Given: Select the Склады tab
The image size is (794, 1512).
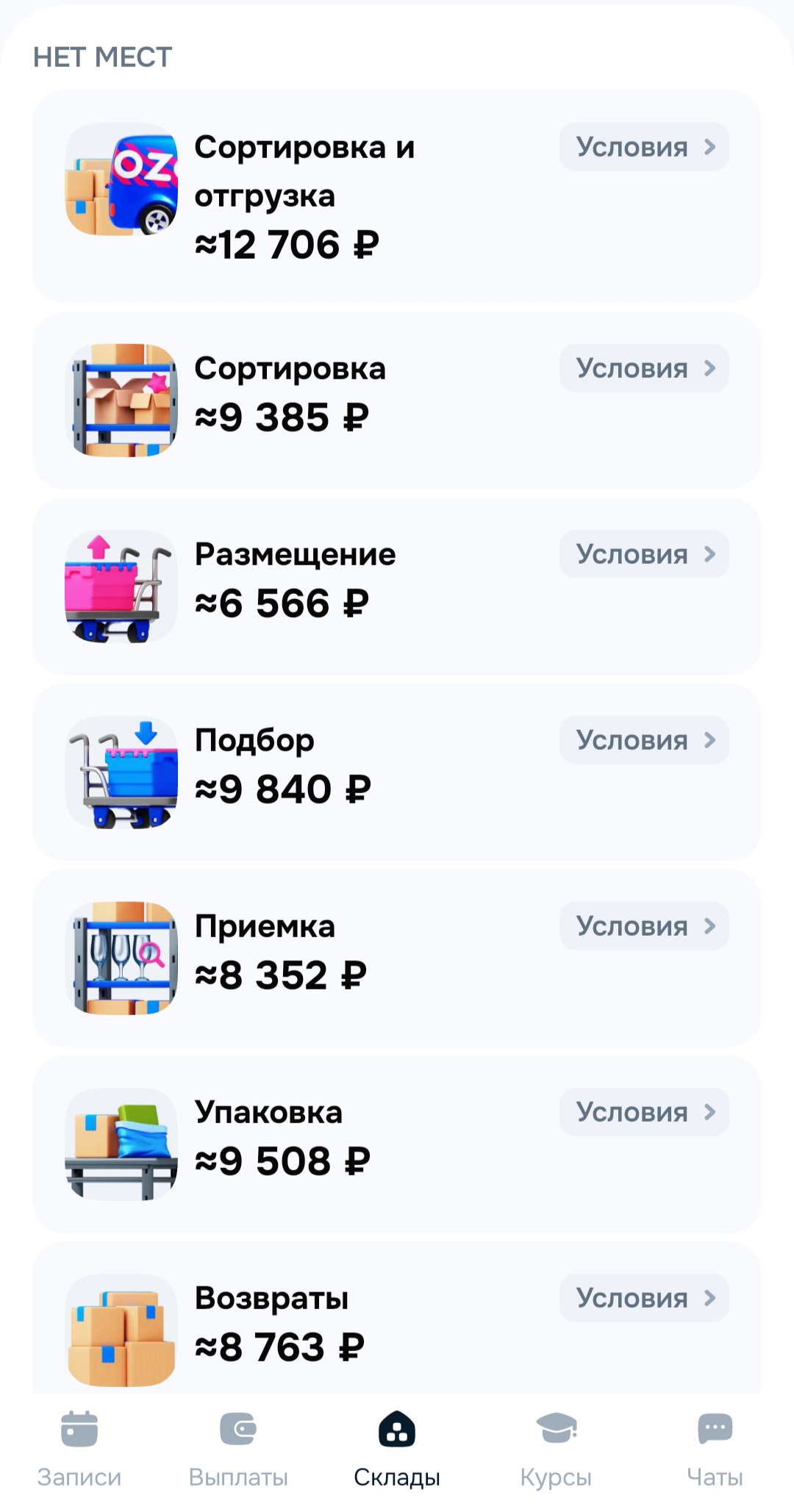Looking at the screenshot, I should tap(397, 1448).
